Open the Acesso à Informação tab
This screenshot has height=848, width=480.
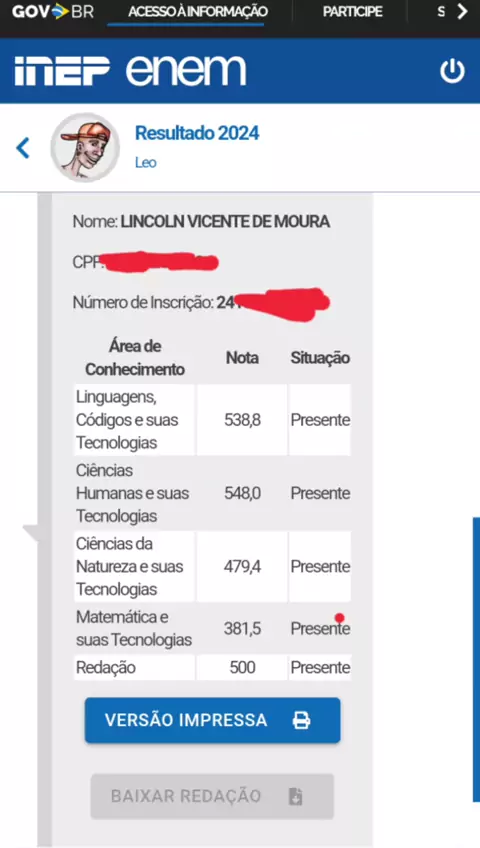pyautogui.click(x=198, y=11)
